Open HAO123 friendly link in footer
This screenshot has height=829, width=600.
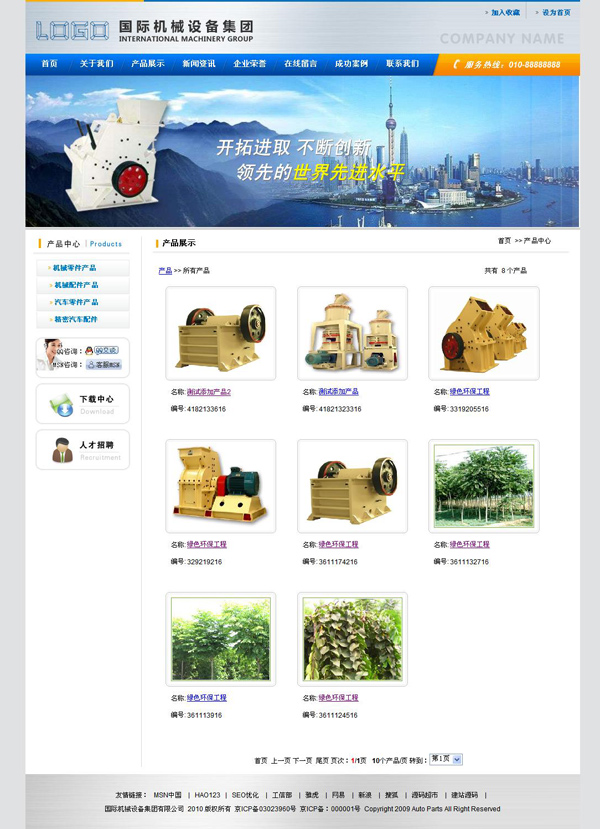click(207, 795)
